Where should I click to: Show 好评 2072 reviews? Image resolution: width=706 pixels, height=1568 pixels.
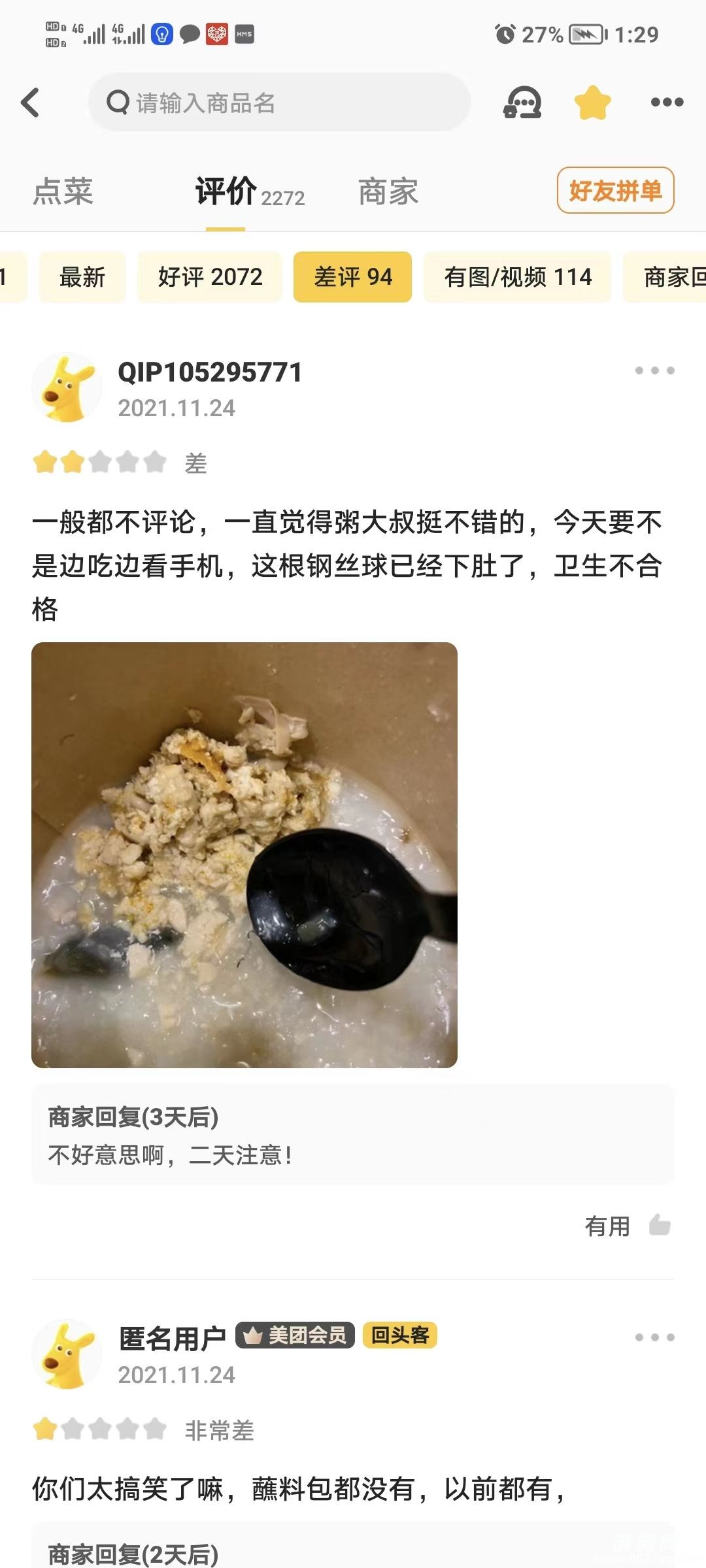pyautogui.click(x=210, y=277)
